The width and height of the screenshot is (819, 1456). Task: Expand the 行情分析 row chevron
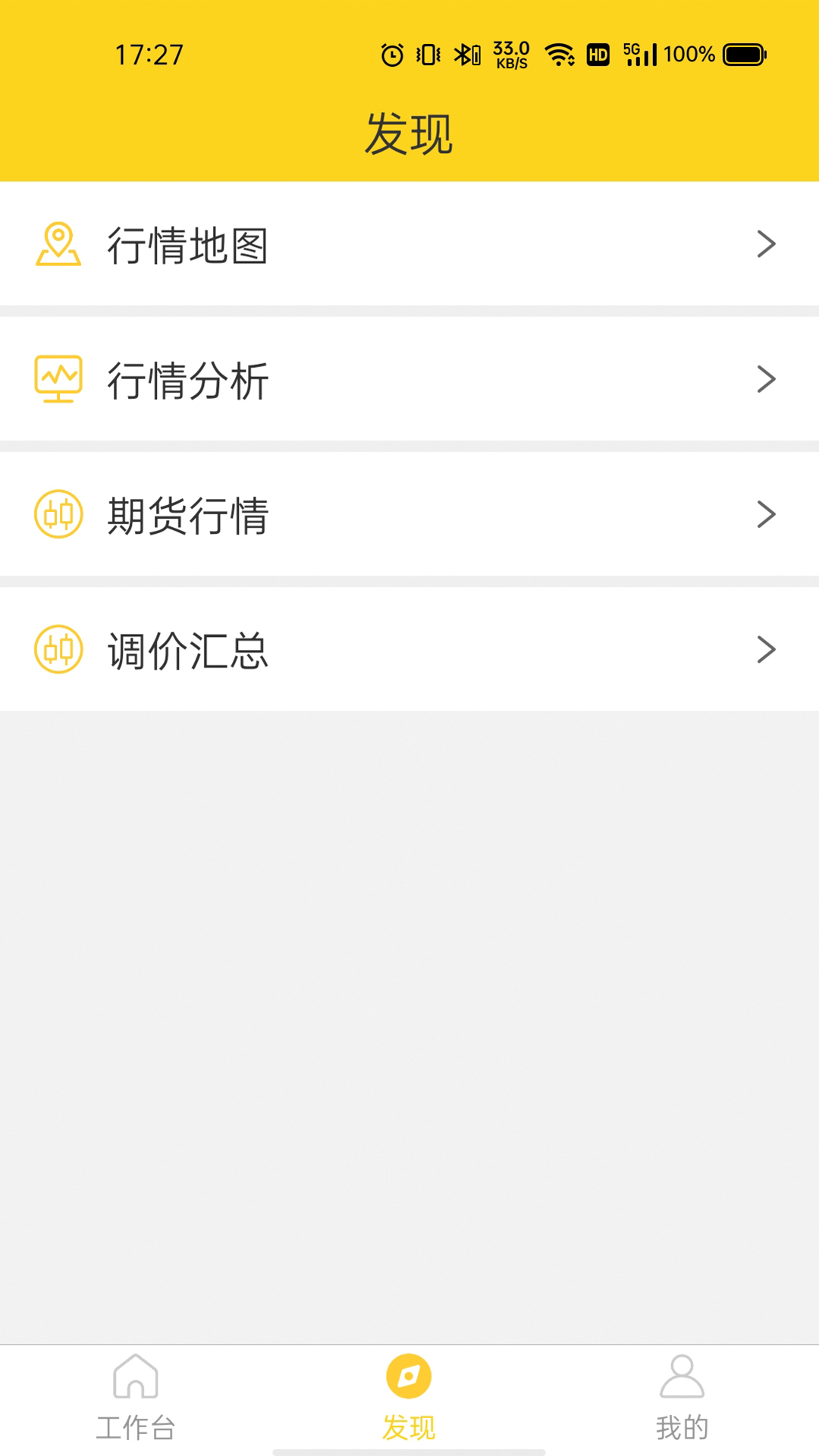pyautogui.click(x=766, y=378)
